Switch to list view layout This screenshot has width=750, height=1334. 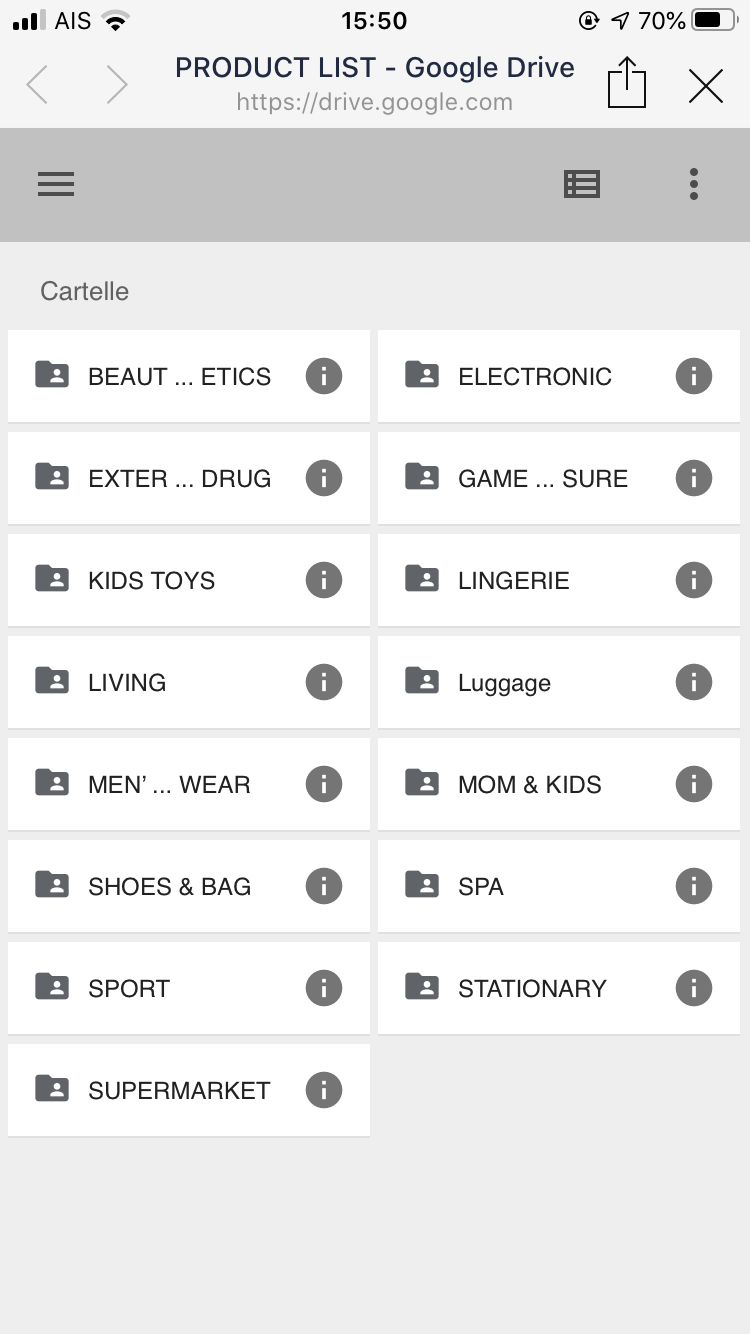point(582,184)
